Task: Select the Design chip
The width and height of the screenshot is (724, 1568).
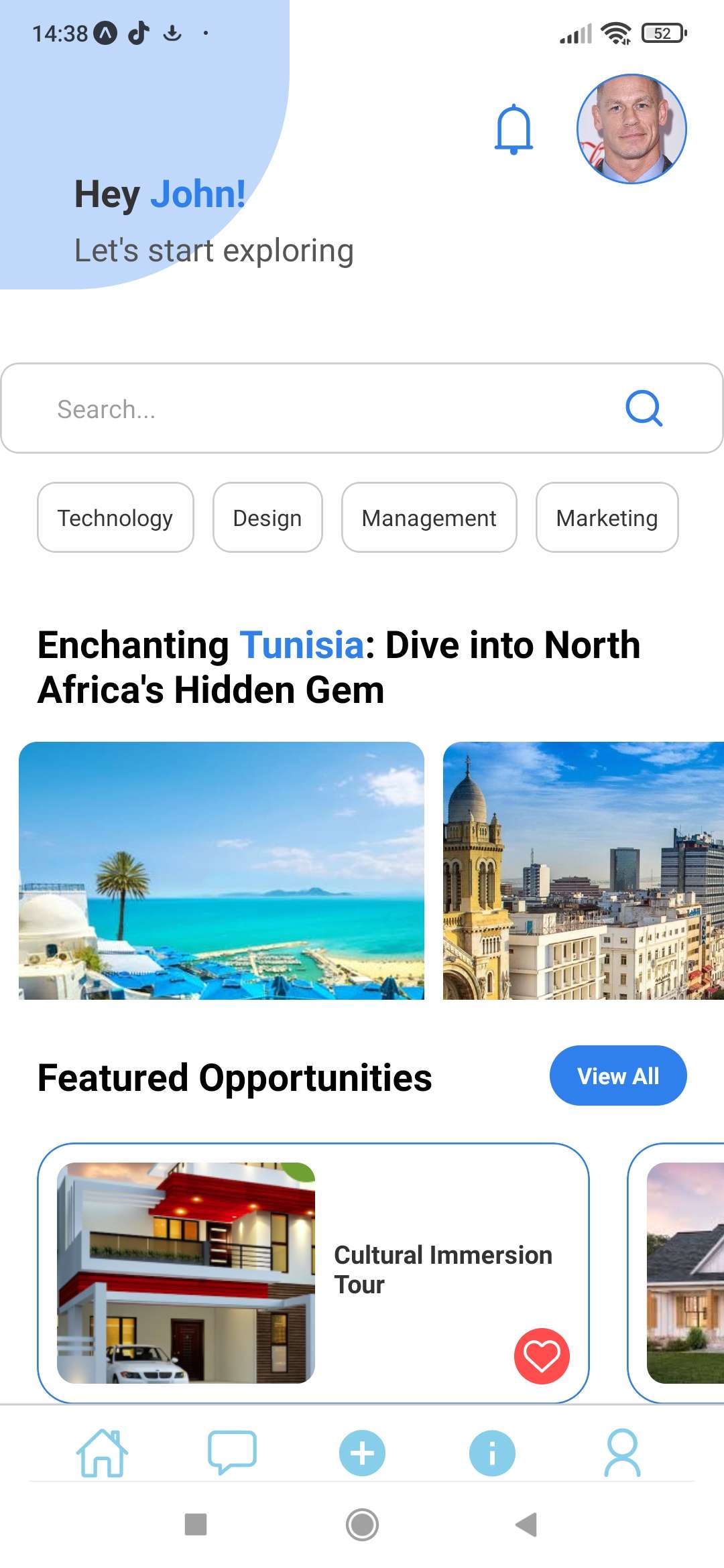Action: (x=267, y=517)
